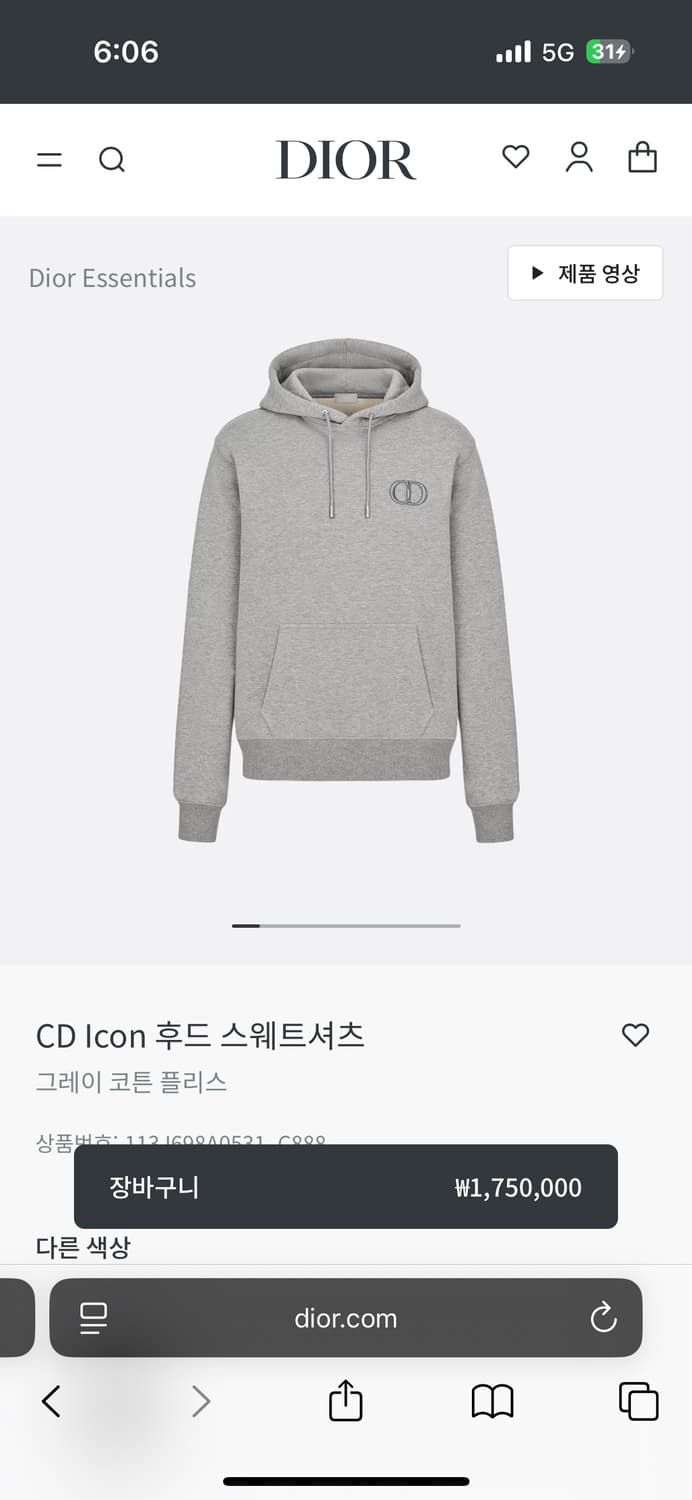The height and width of the screenshot is (1500, 692).
Task: Go back to the previous page
Action: [51, 1401]
